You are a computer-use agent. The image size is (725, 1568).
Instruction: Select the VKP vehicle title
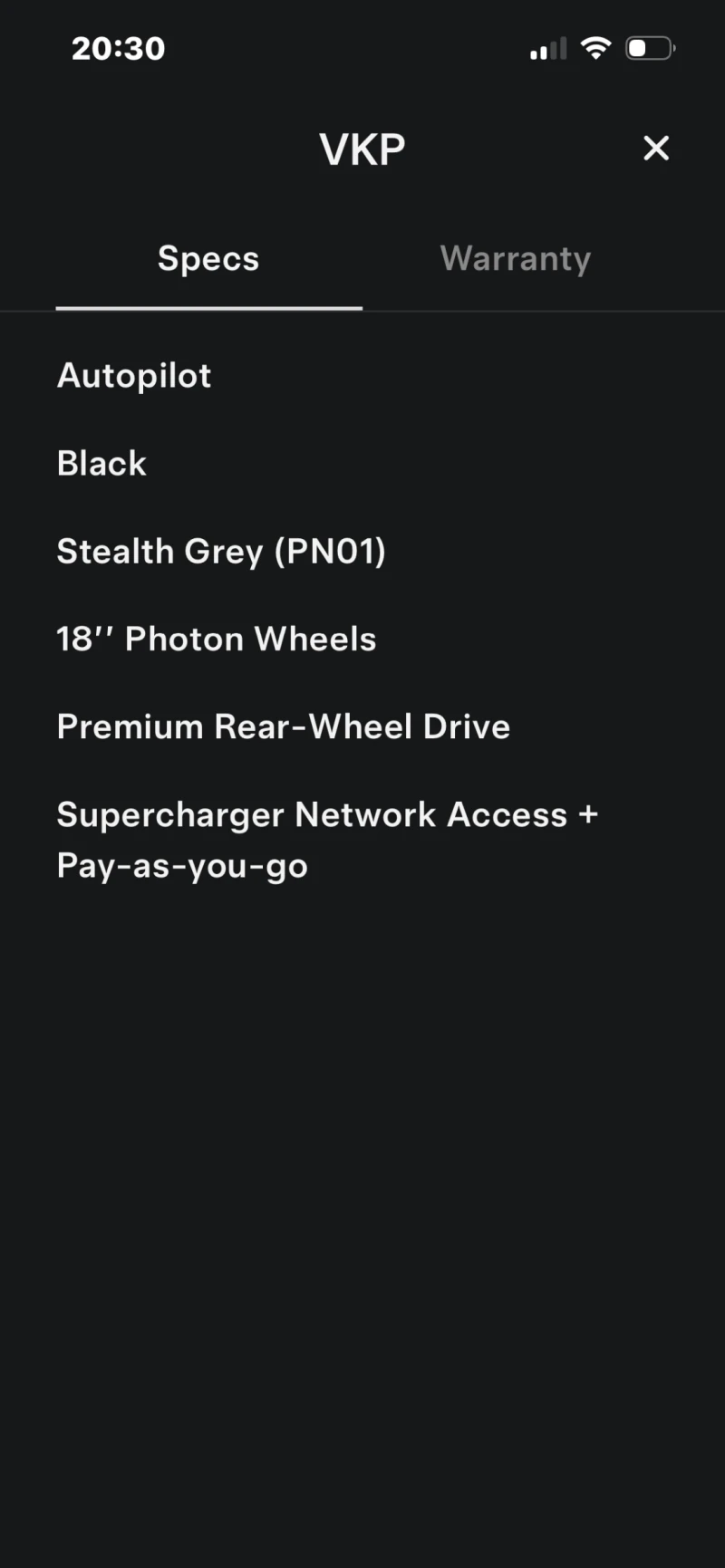coord(362,148)
